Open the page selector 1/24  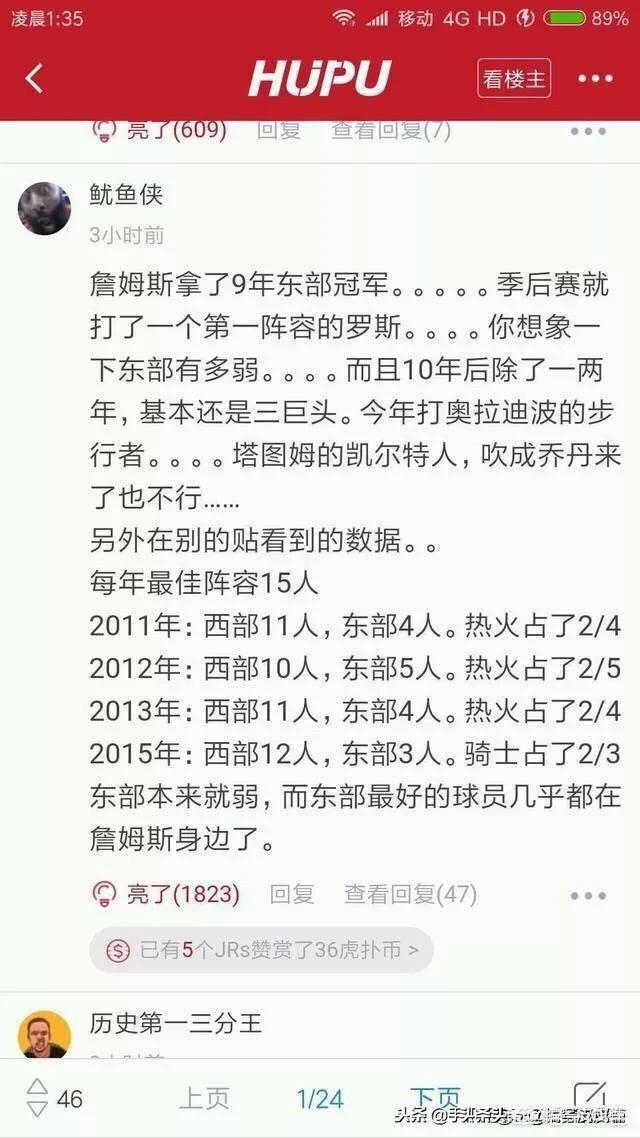tap(320, 1099)
